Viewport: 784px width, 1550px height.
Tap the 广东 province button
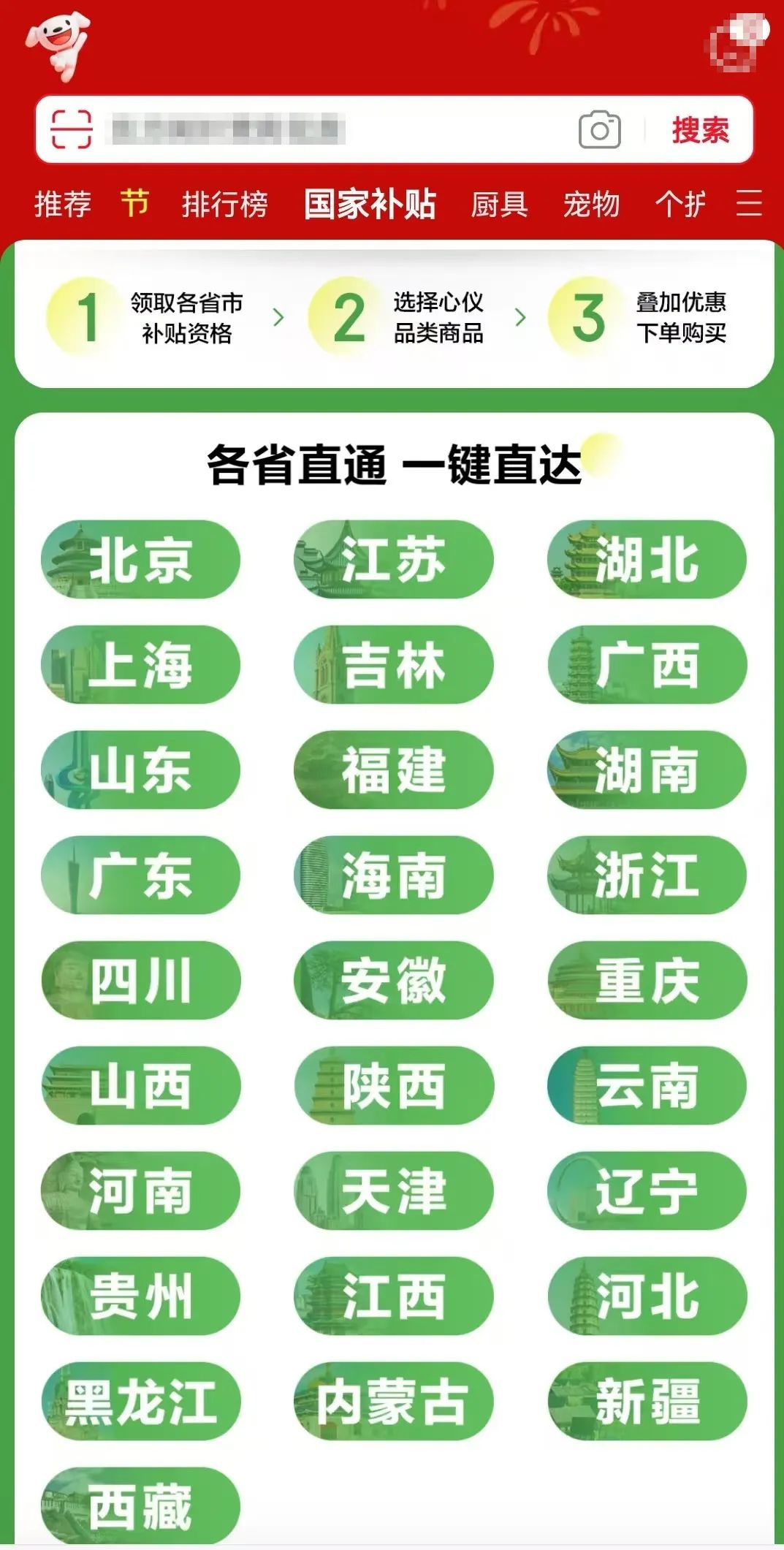pyautogui.click(x=140, y=875)
